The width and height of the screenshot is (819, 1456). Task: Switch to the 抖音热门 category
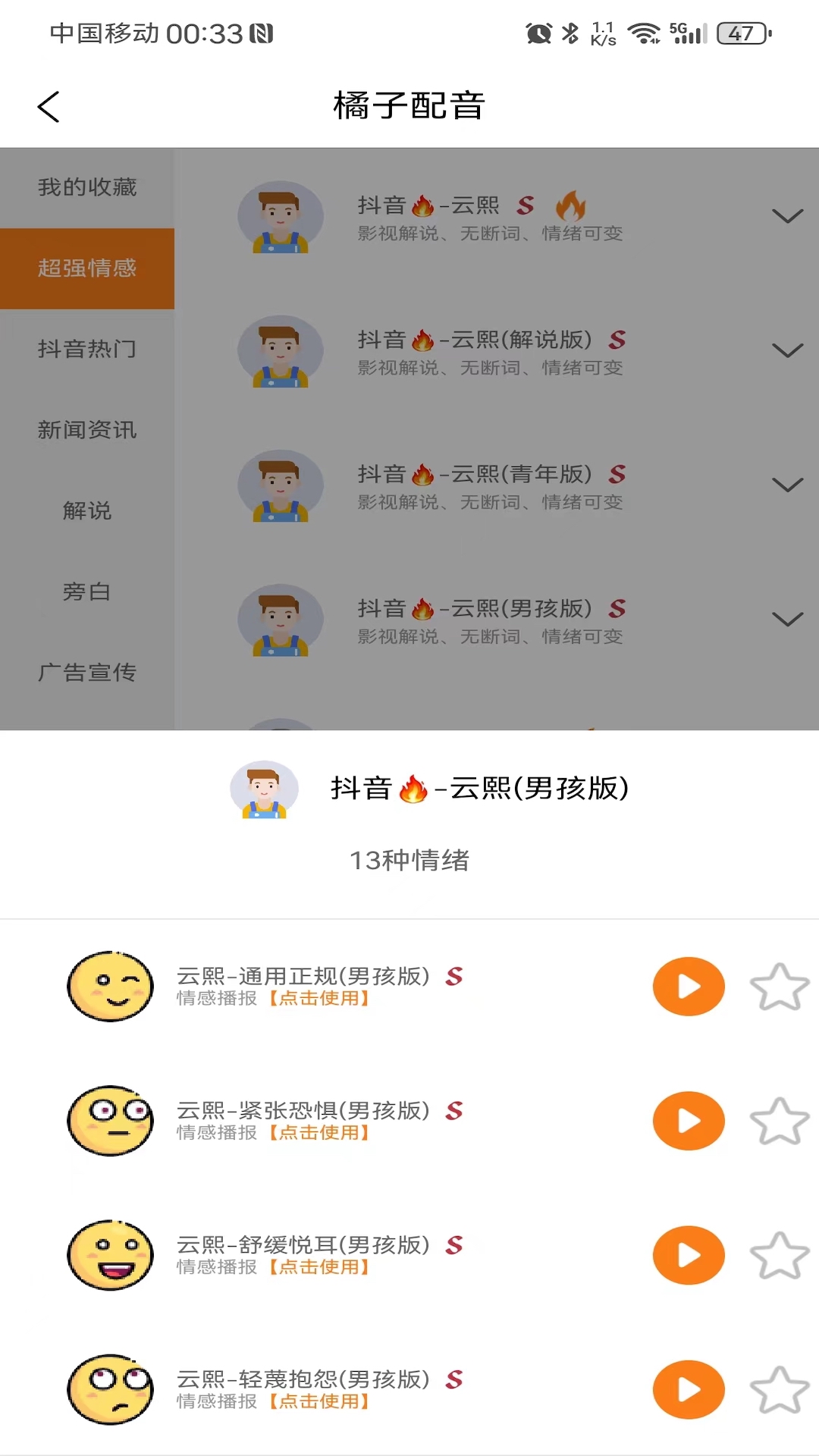[x=87, y=349]
